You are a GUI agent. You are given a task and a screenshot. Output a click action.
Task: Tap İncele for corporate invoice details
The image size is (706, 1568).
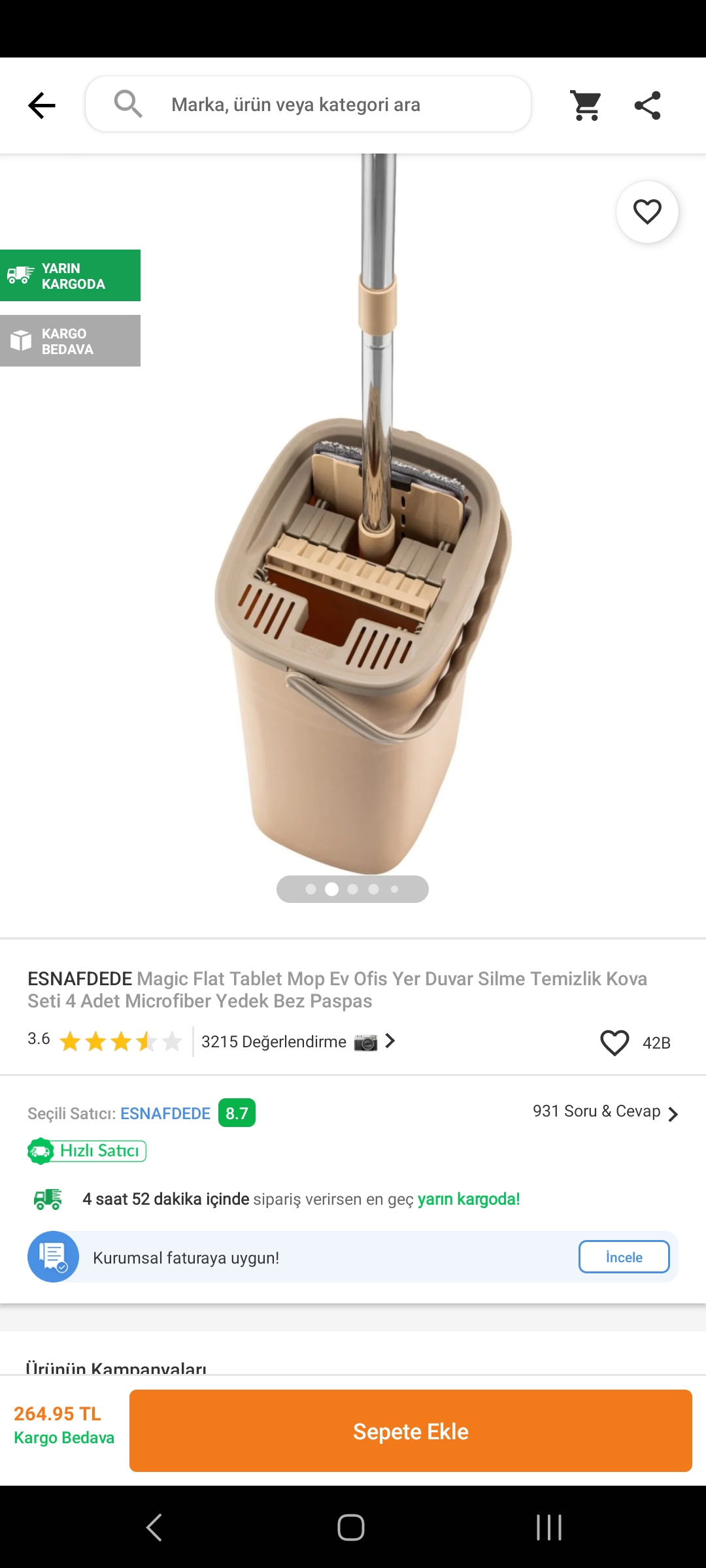624,1257
